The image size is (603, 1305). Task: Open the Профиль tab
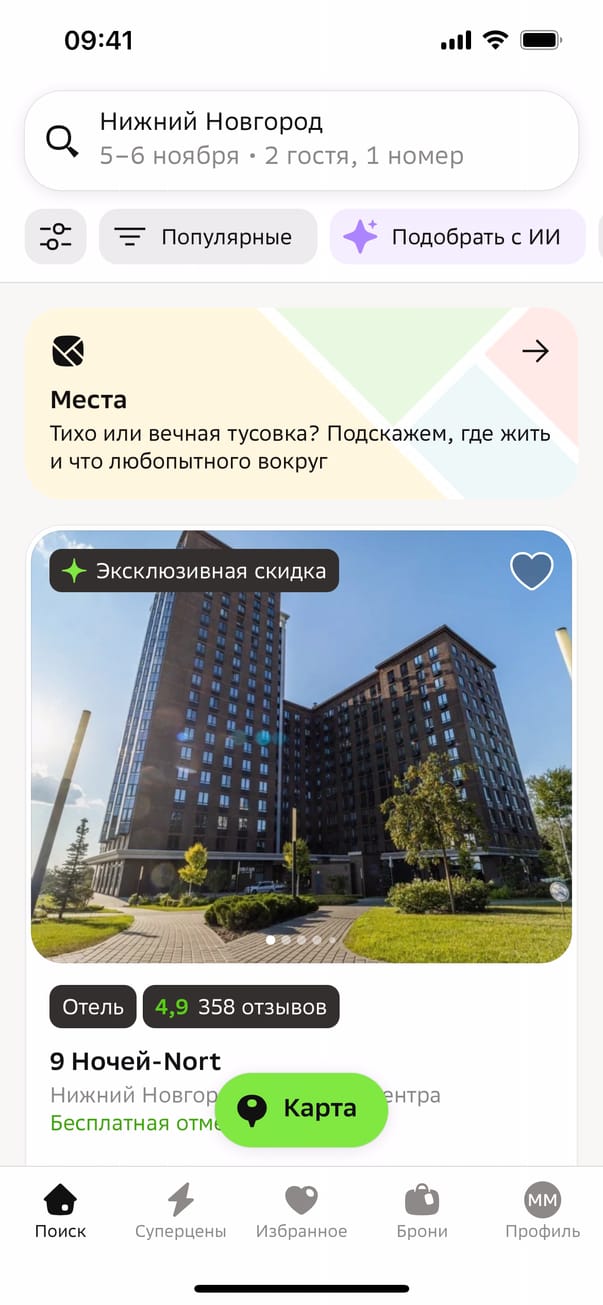542,1211
